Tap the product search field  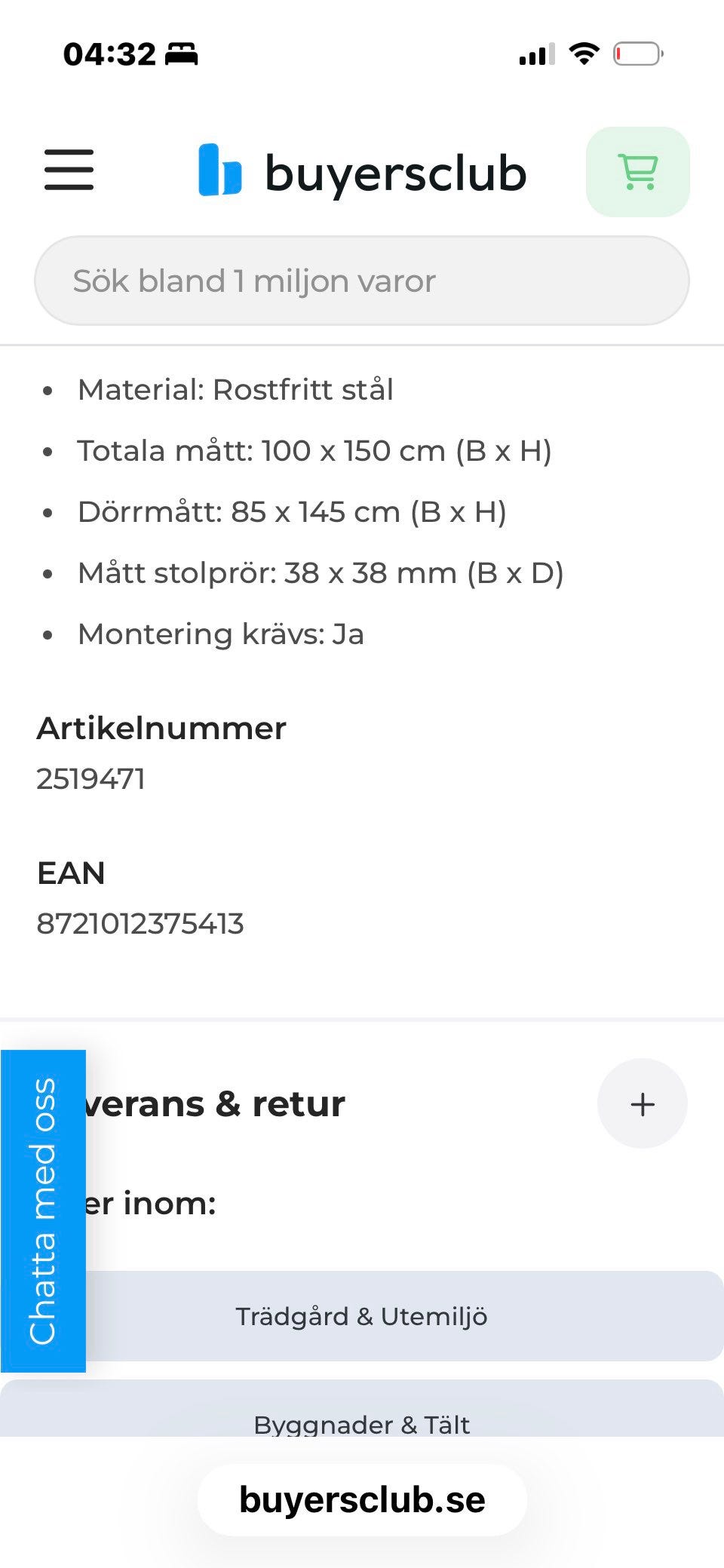coord(362,281)
